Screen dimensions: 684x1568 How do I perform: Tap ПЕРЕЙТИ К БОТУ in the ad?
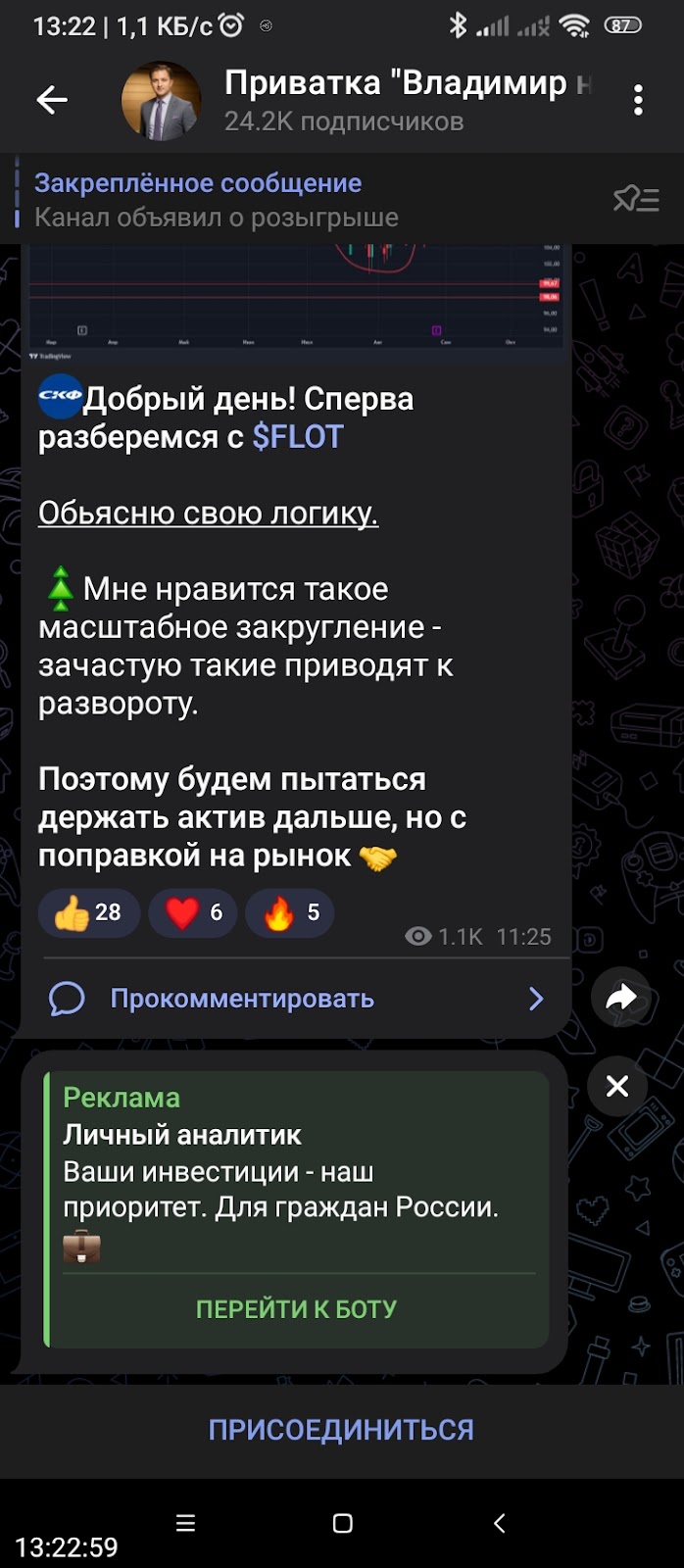296,1309
